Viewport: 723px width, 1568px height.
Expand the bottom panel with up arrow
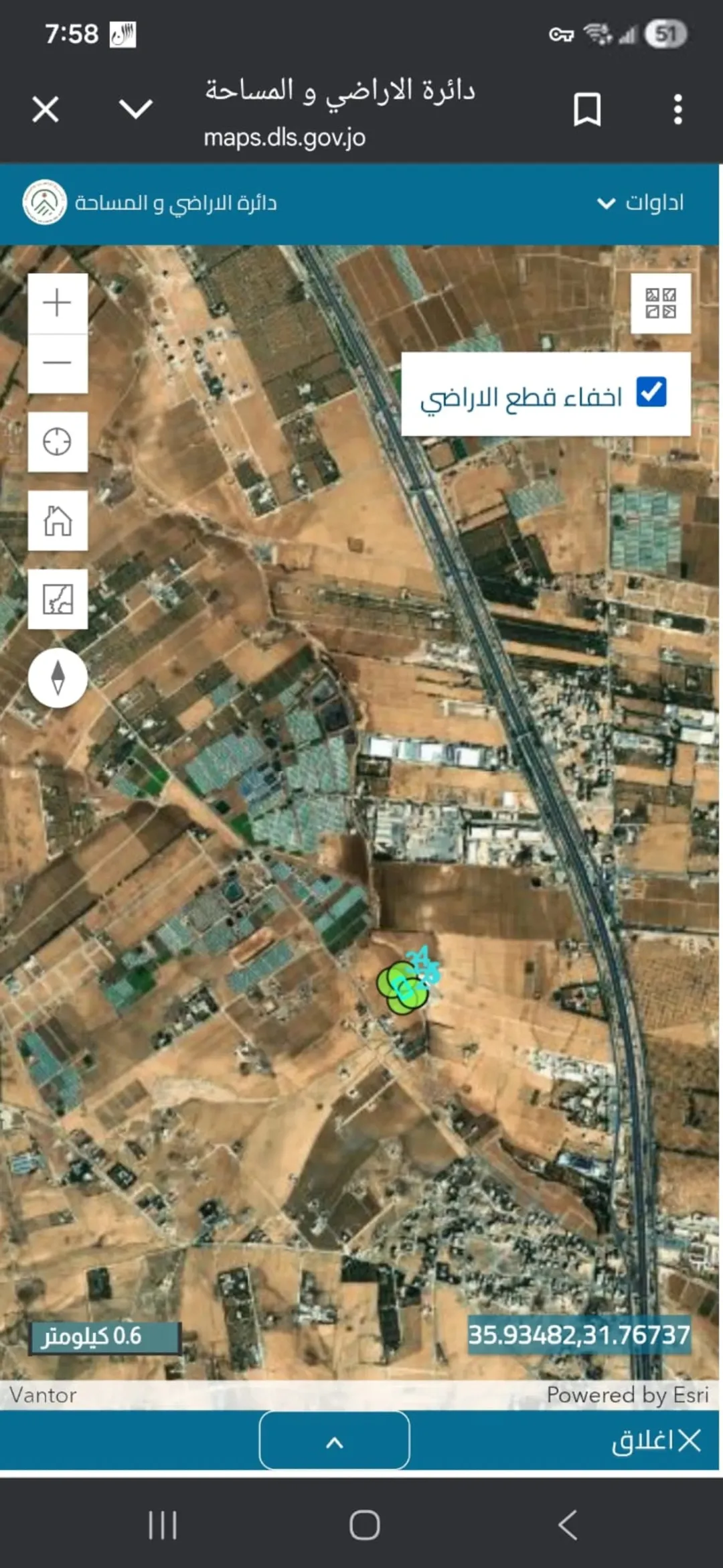click(x=334, y=1440)
